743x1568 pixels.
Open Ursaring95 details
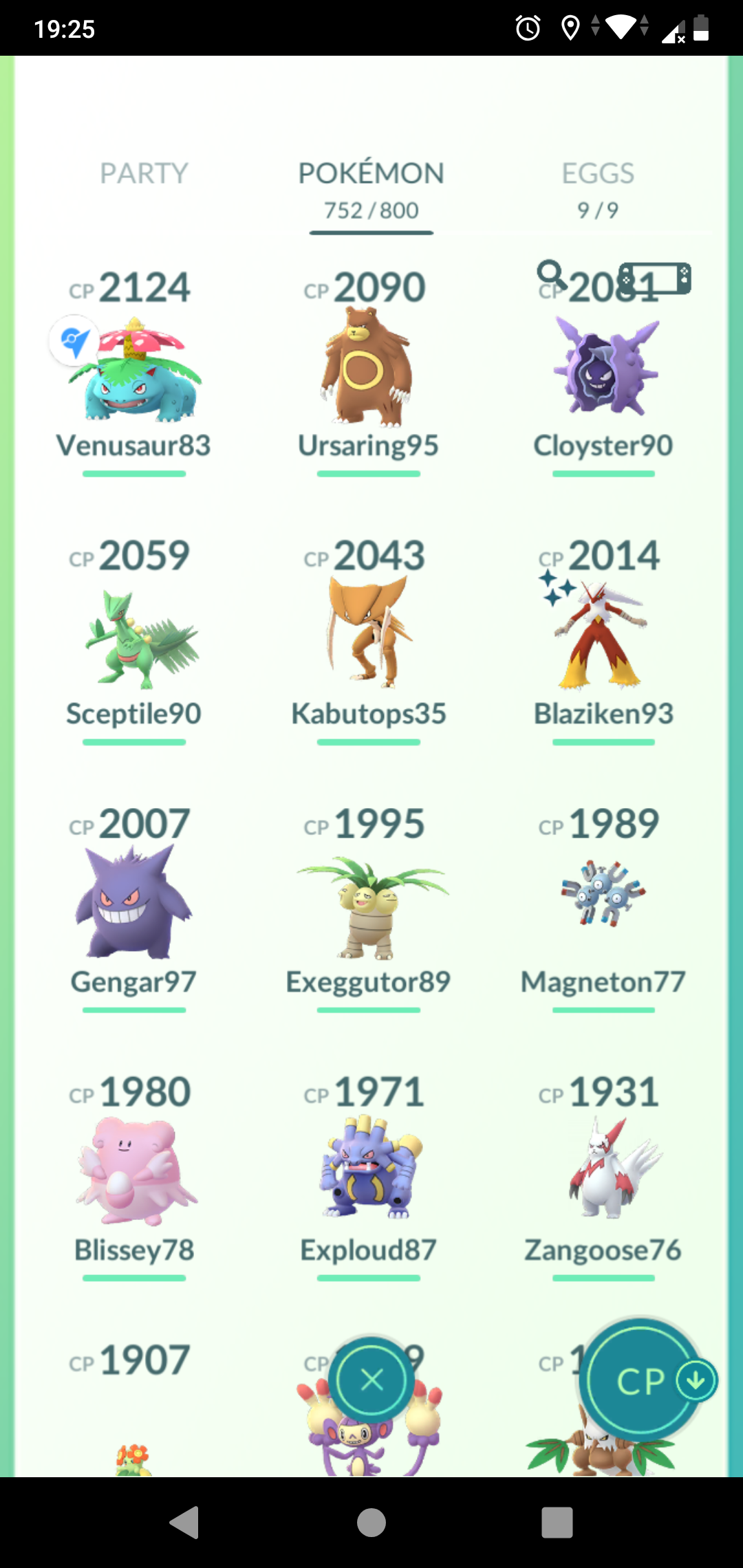point(368,368)
